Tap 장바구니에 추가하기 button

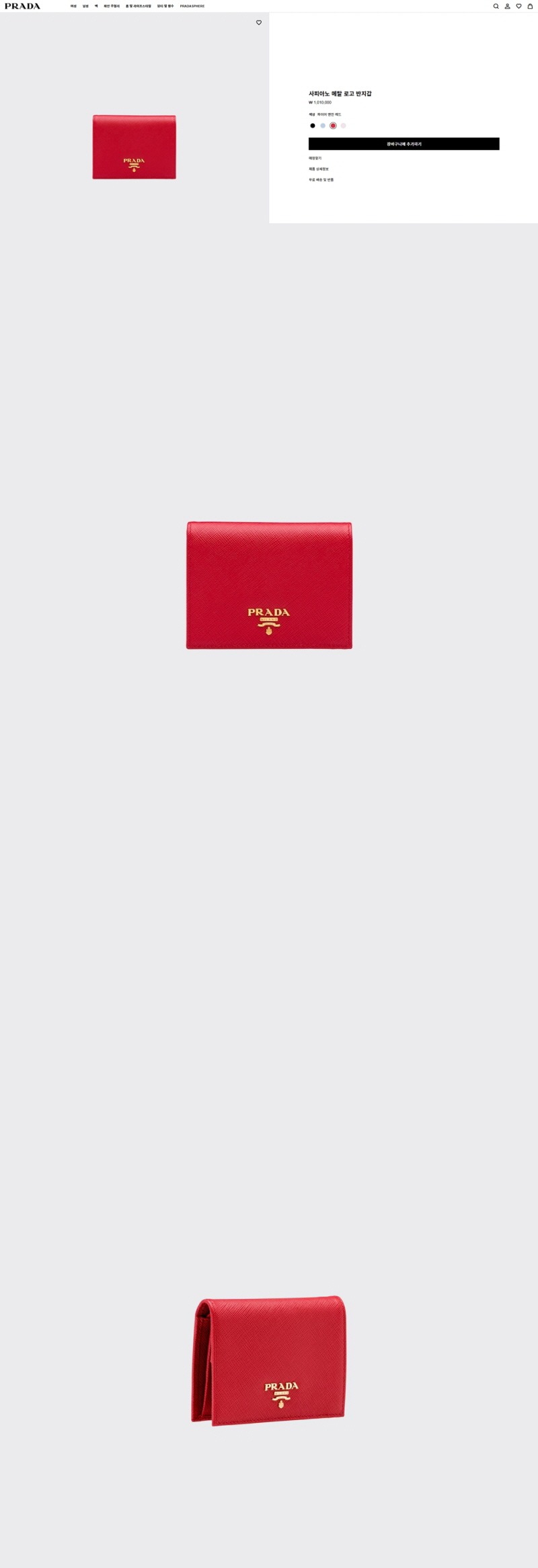click(x=403, y=144)
